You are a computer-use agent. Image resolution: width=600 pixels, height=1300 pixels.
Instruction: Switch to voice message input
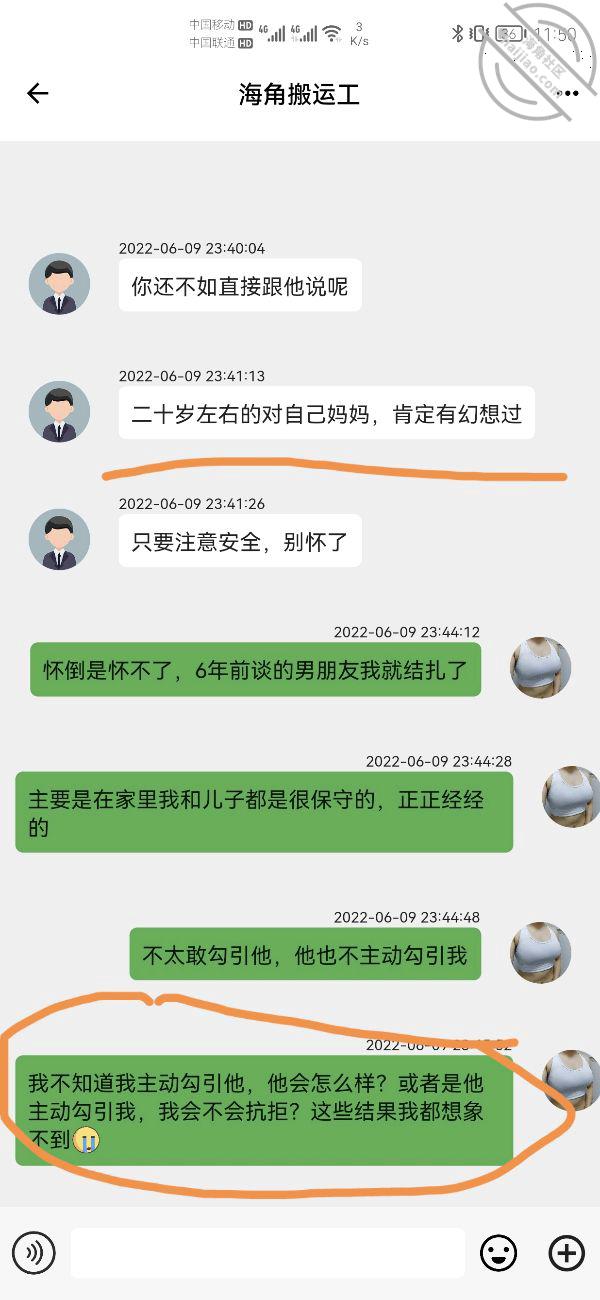33,1252
